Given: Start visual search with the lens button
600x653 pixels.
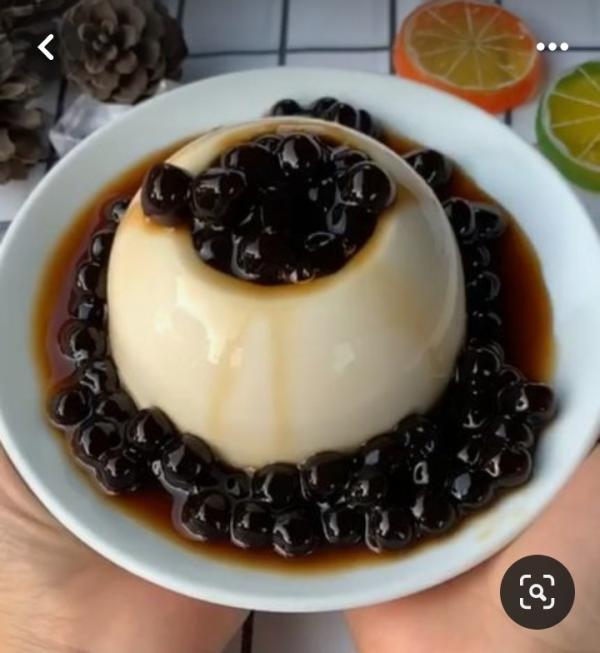Looking at the screenshot, I should pyautogui.click(x=537, y=592).
